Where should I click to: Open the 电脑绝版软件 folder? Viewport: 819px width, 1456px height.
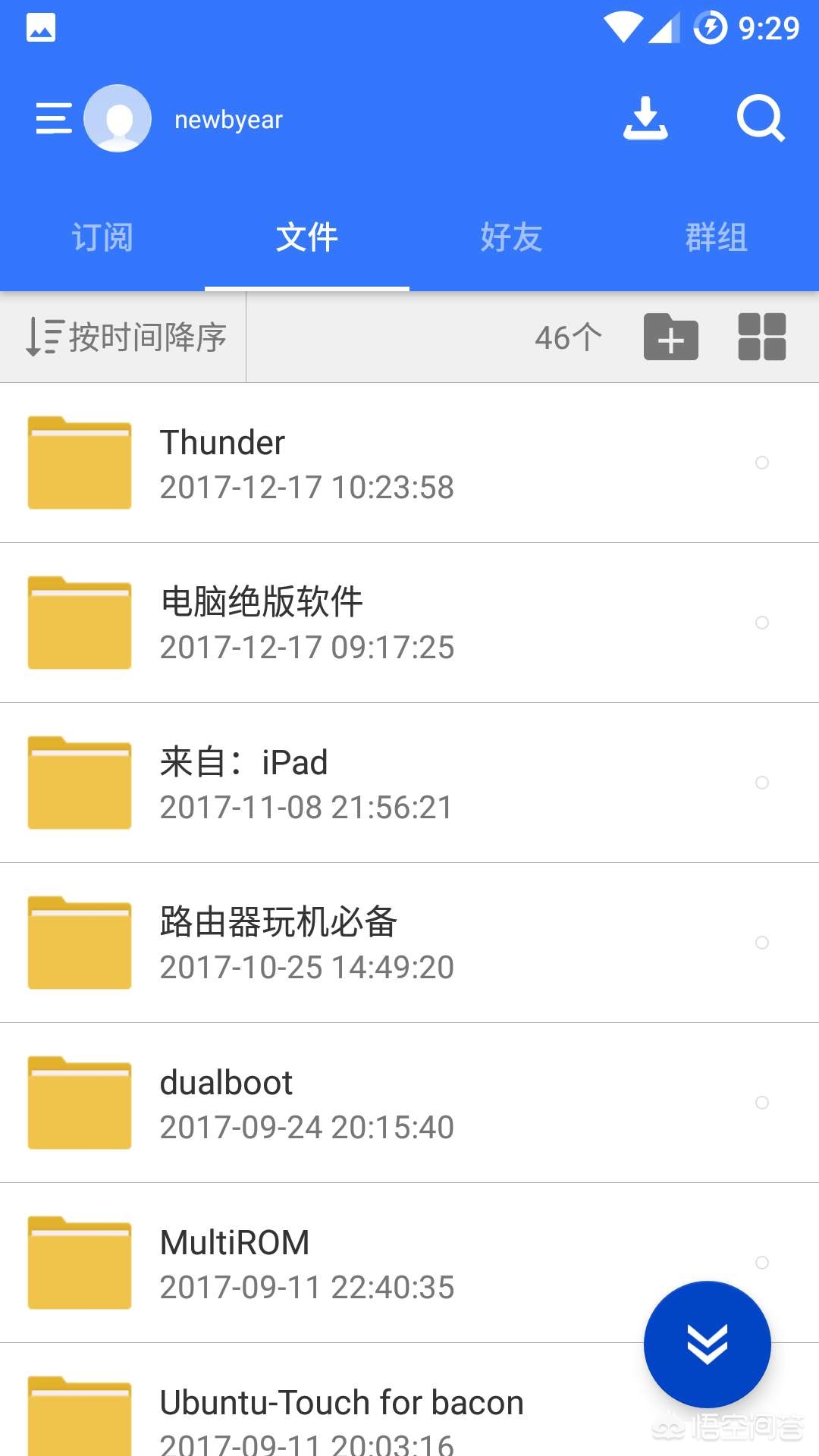coord(303,623)
